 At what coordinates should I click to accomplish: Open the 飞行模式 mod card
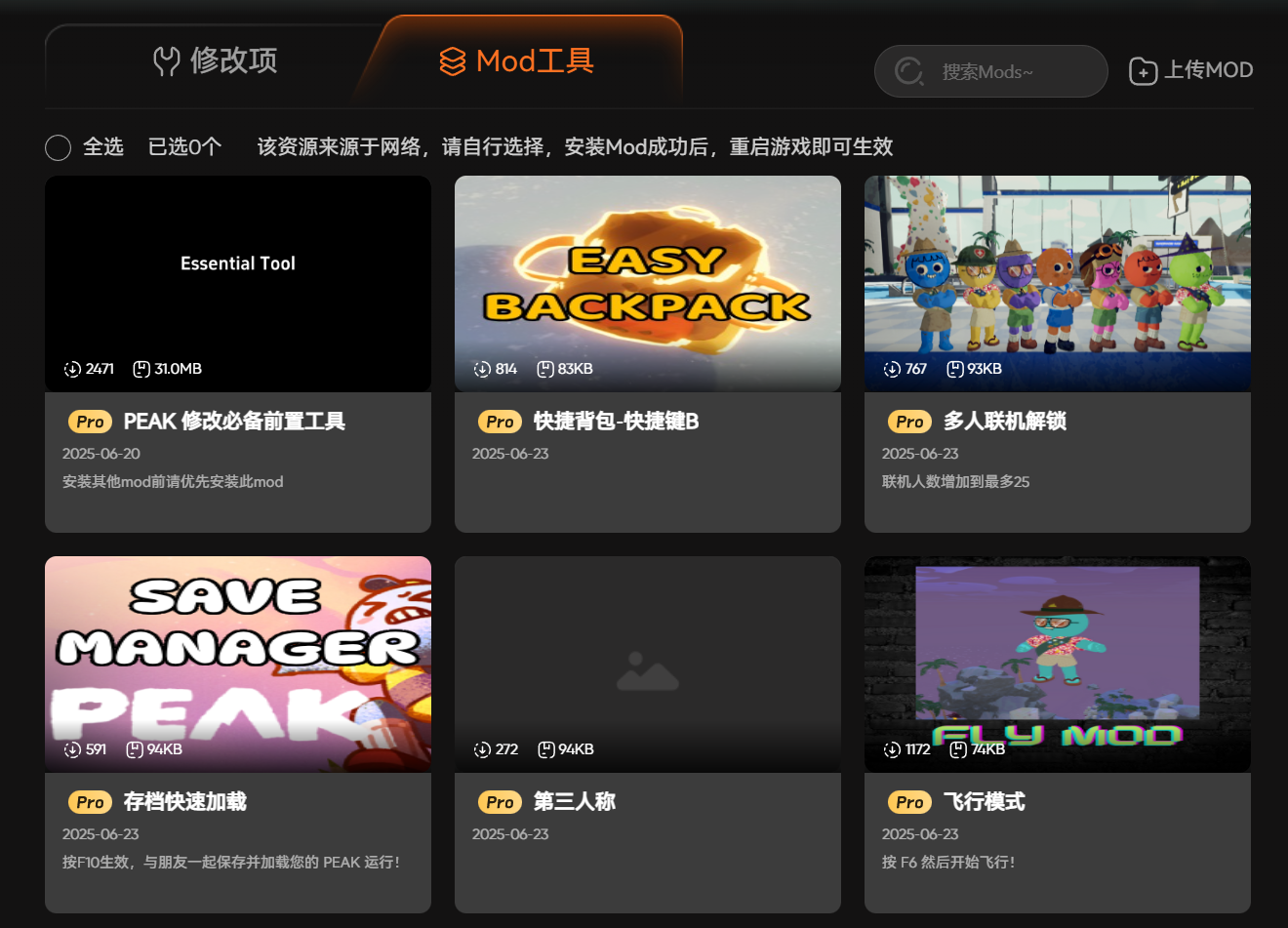coord(1058,734)
